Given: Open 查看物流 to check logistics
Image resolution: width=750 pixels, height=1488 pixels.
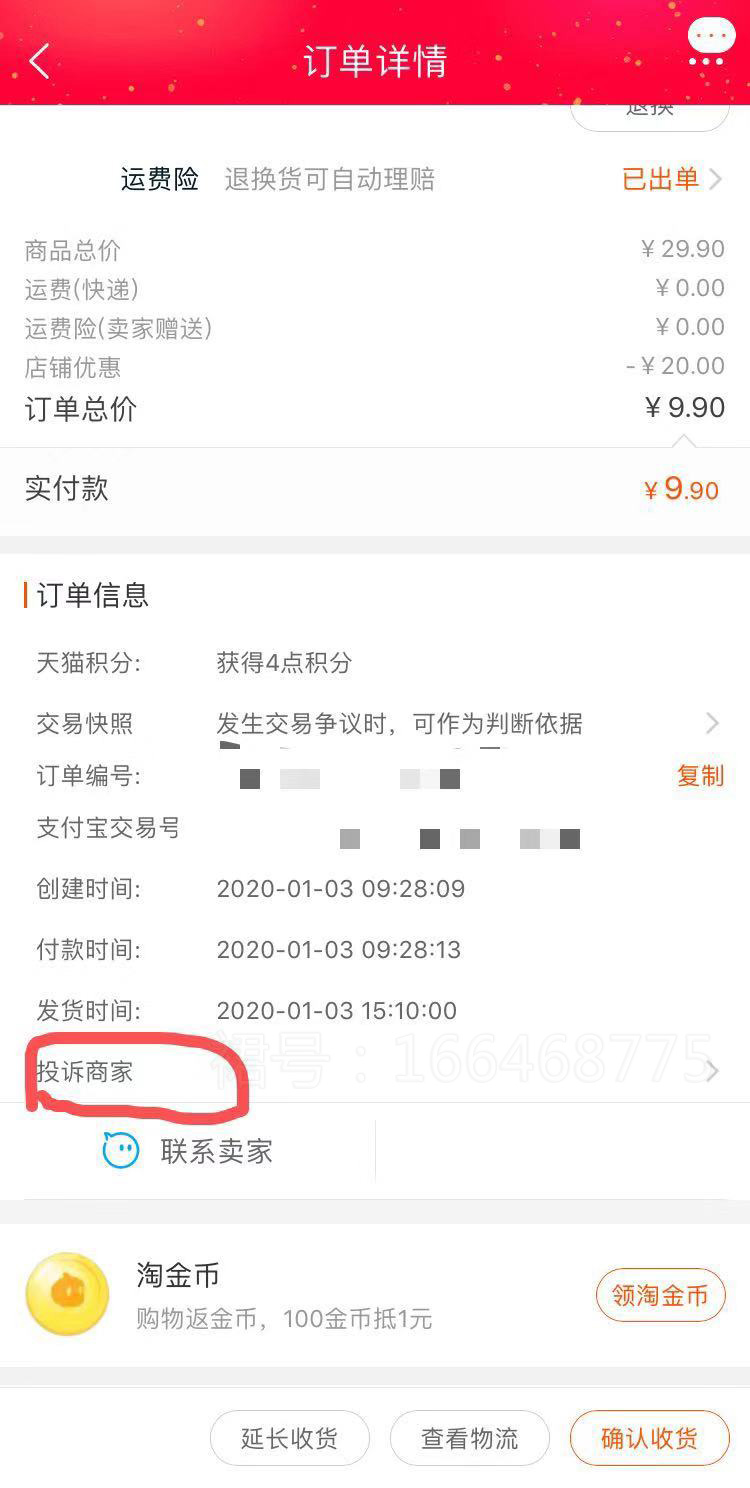Looking at the screenshot, I should 469,1438.
